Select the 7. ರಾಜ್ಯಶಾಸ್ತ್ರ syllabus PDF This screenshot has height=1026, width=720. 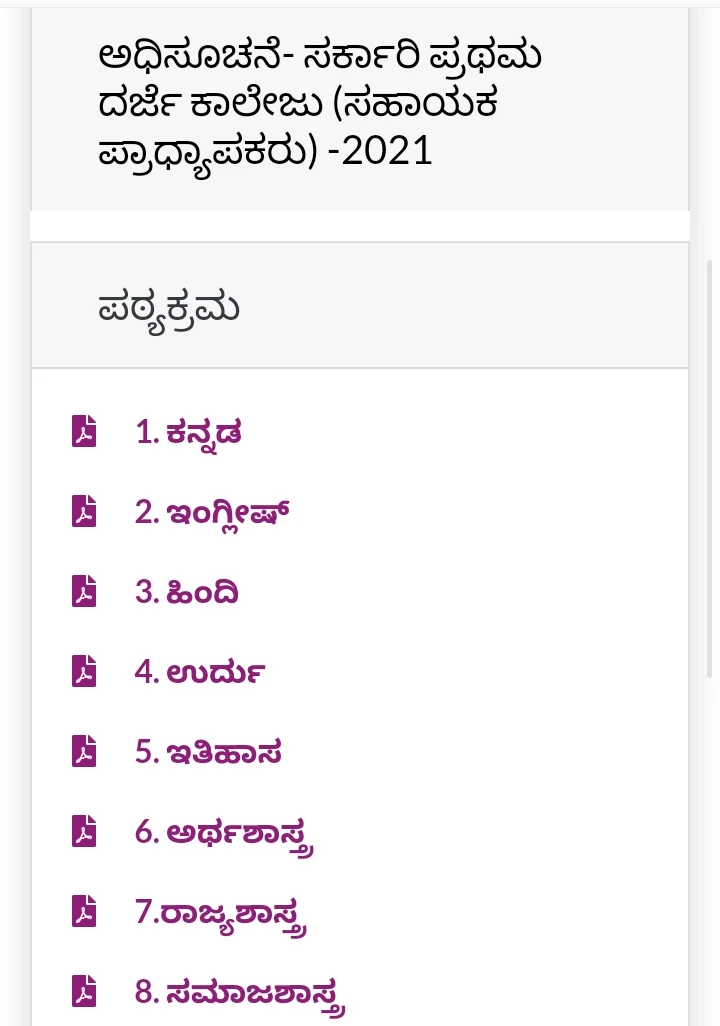220,912
